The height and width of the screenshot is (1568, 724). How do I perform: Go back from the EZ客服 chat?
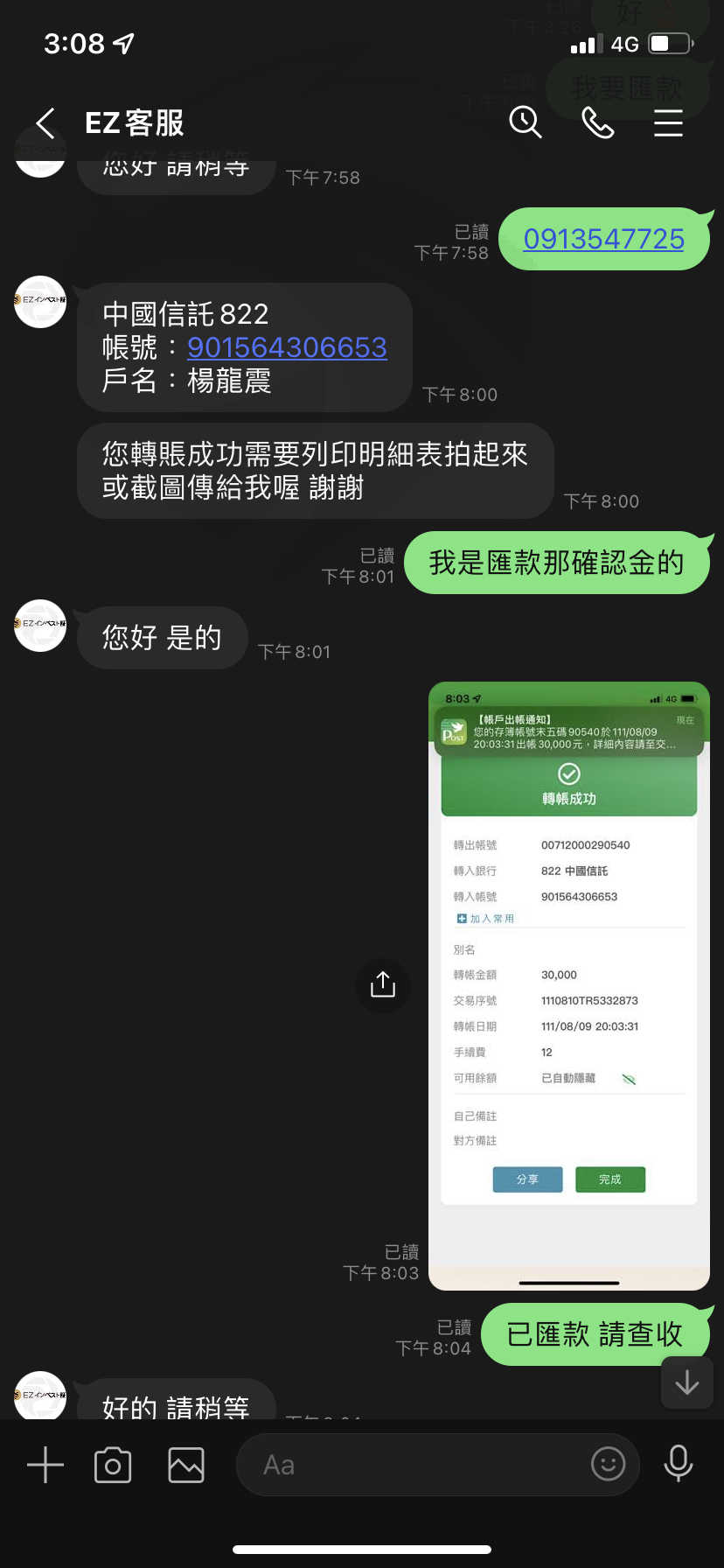pos(46,123)
